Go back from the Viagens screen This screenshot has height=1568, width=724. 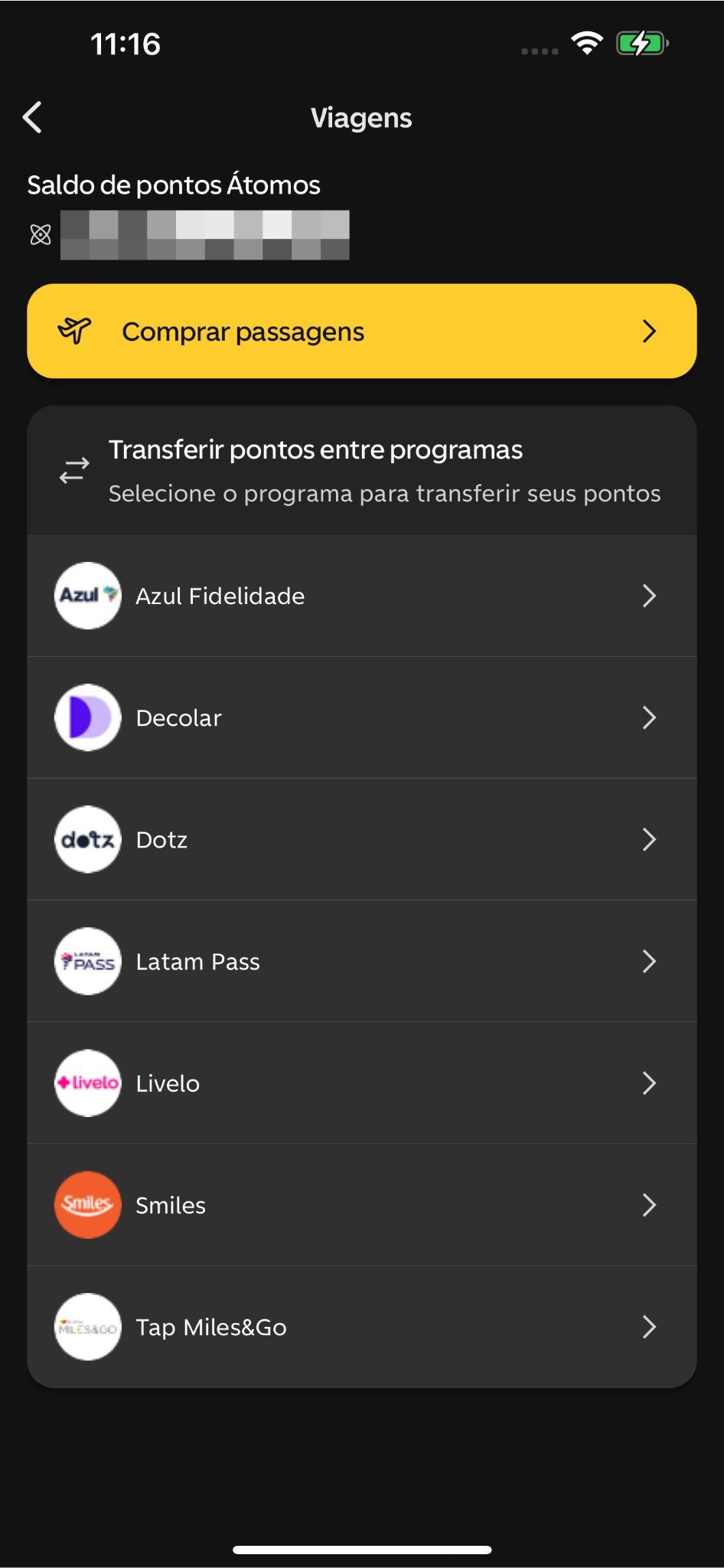[32, 117]
